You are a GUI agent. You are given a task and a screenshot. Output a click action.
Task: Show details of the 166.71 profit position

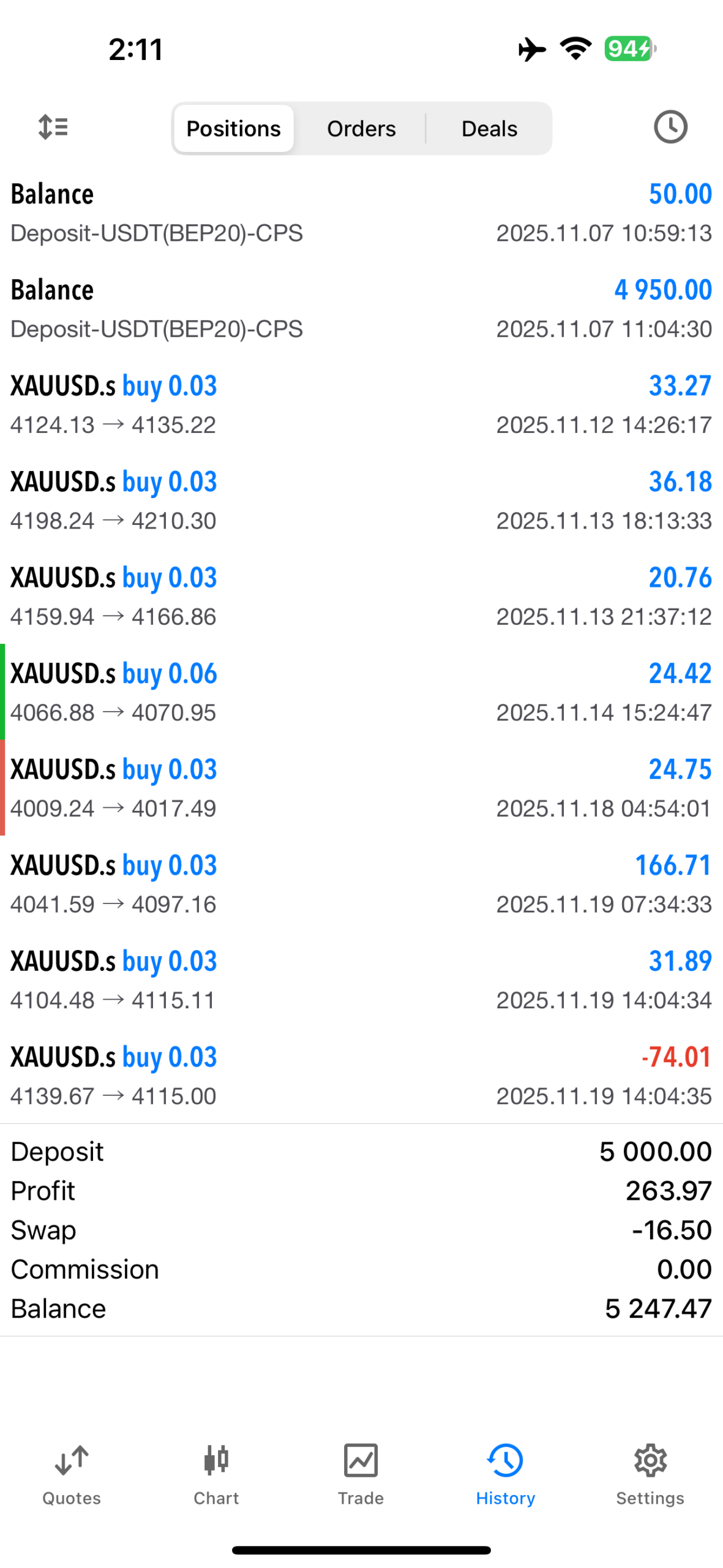(x=361, y=884)
